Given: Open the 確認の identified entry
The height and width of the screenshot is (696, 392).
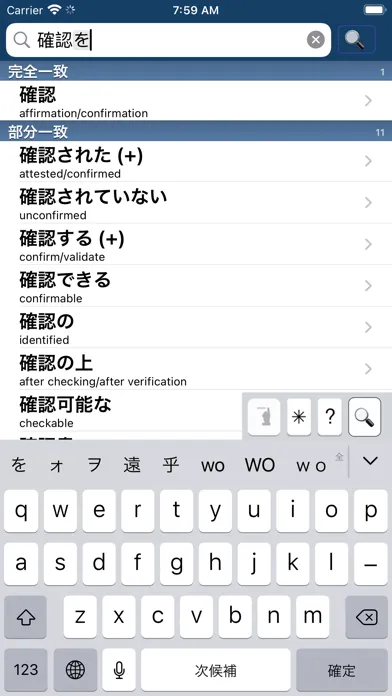Looking at the screenshot, I should [196, 328].
